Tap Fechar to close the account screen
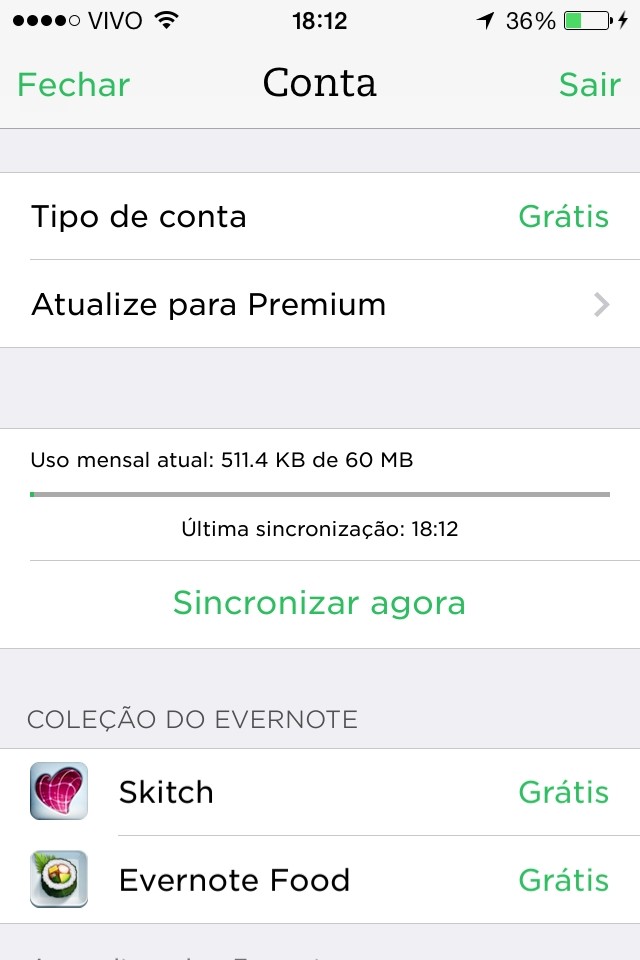 coord(73,85)
